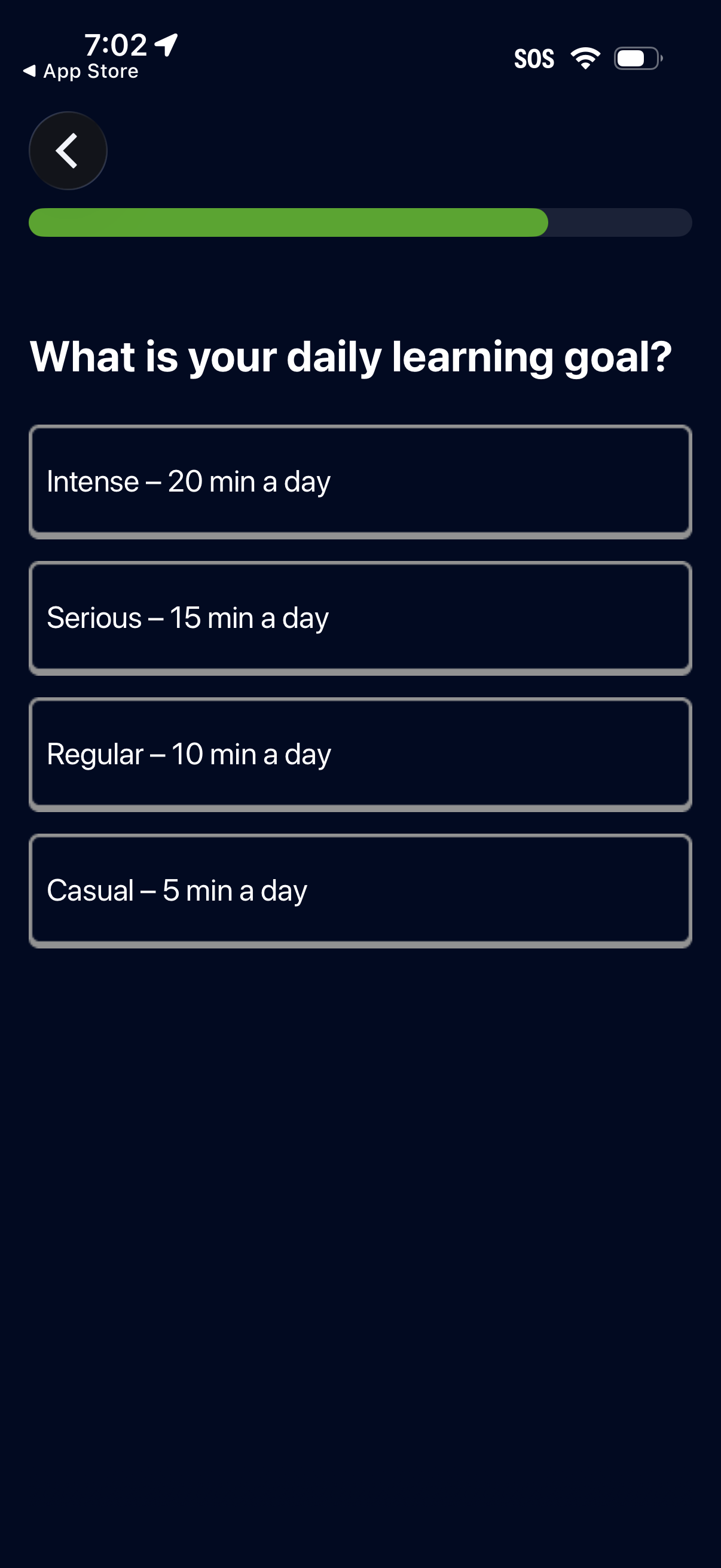
Task: Tap the battery indicator icon
Action: click(636, 57)
